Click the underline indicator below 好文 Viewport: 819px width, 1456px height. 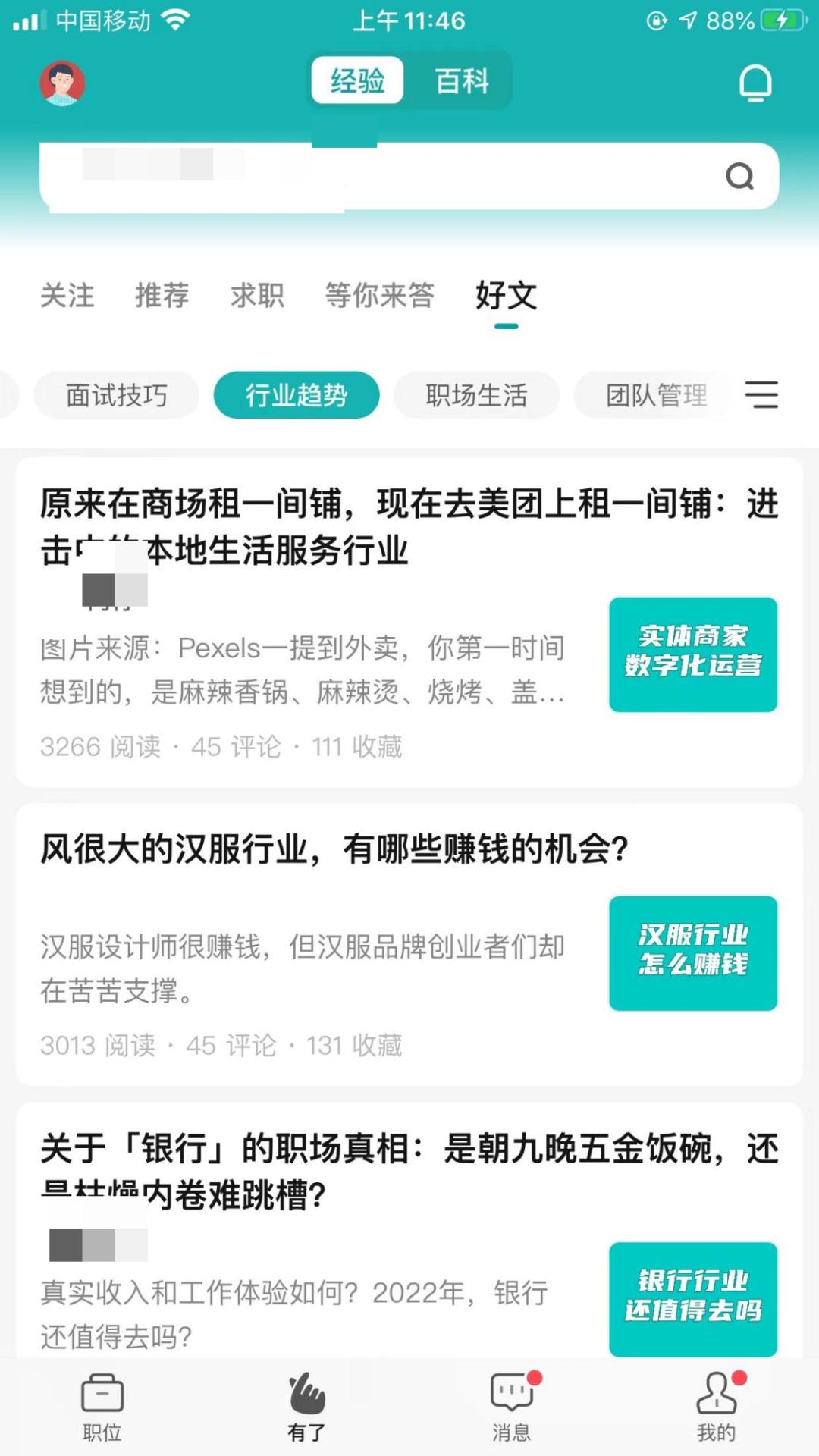click(x=504, y=328)
